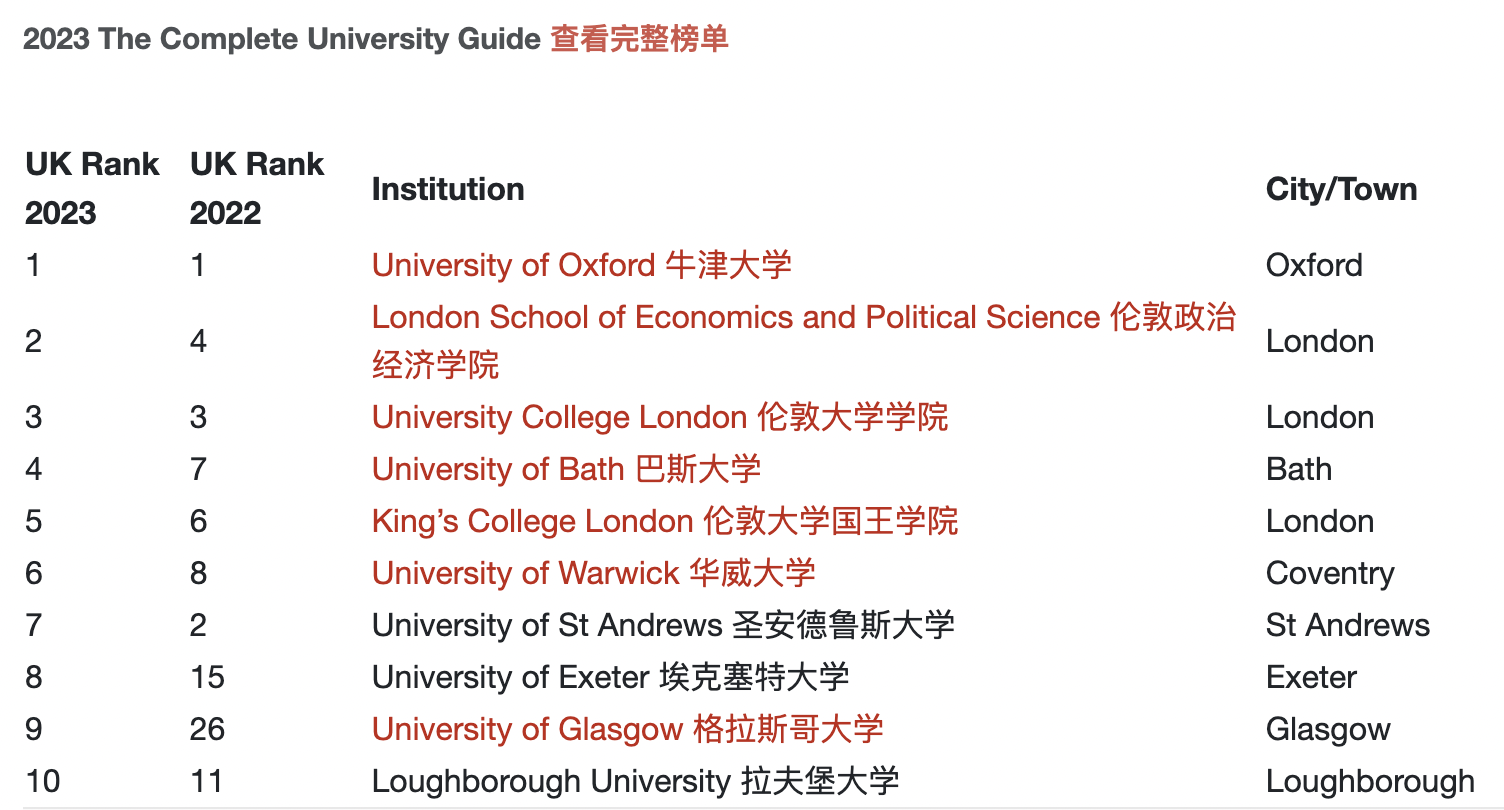Open University of Warwick 华威大学 link
This screenshot has width=1504, height=810.
pyautogui.click(x=593, y=573)
